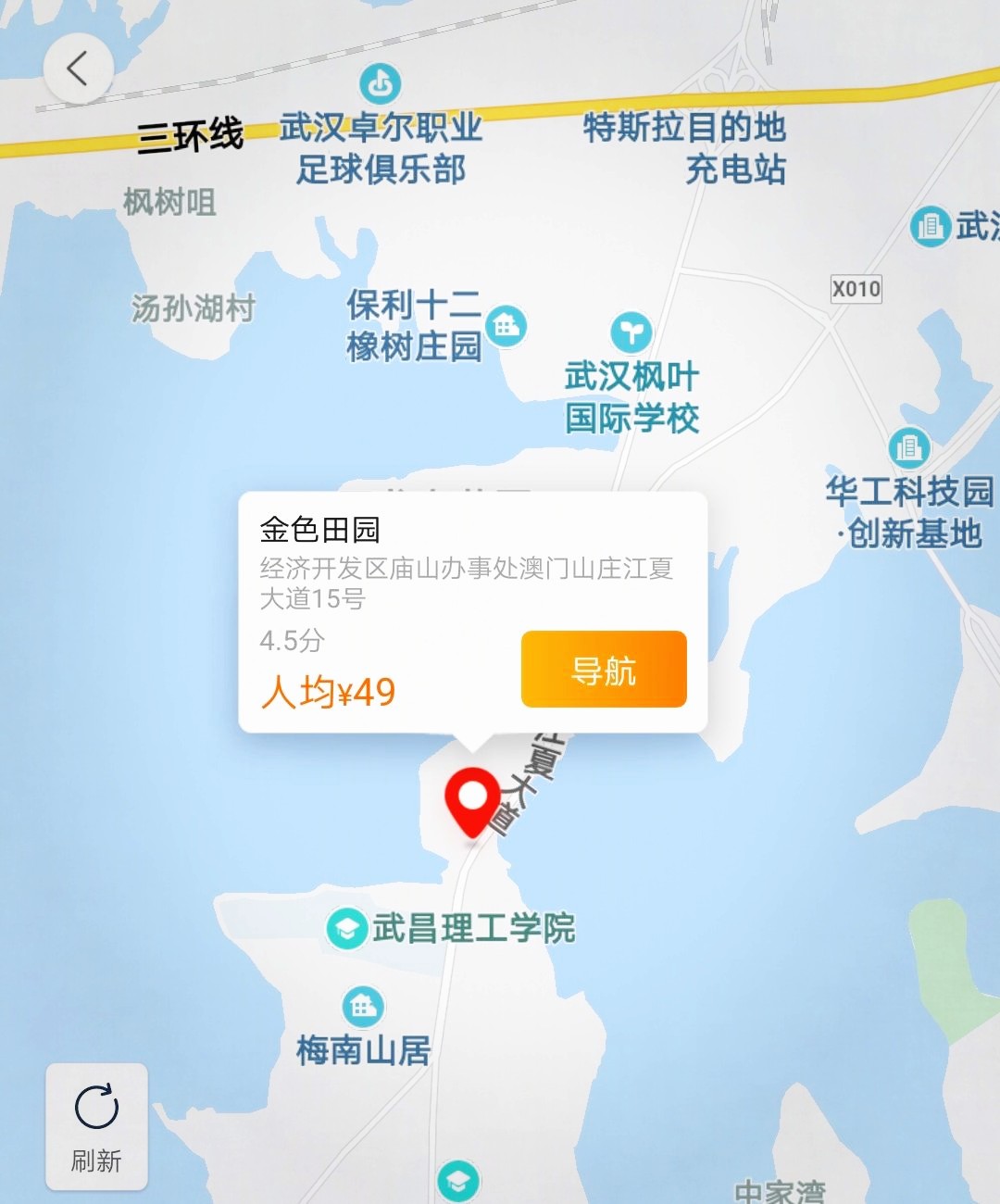Tap the red location pin marker
Image resolution: width=1000 pixels, height=1204 pixels.
click(472, 797)
